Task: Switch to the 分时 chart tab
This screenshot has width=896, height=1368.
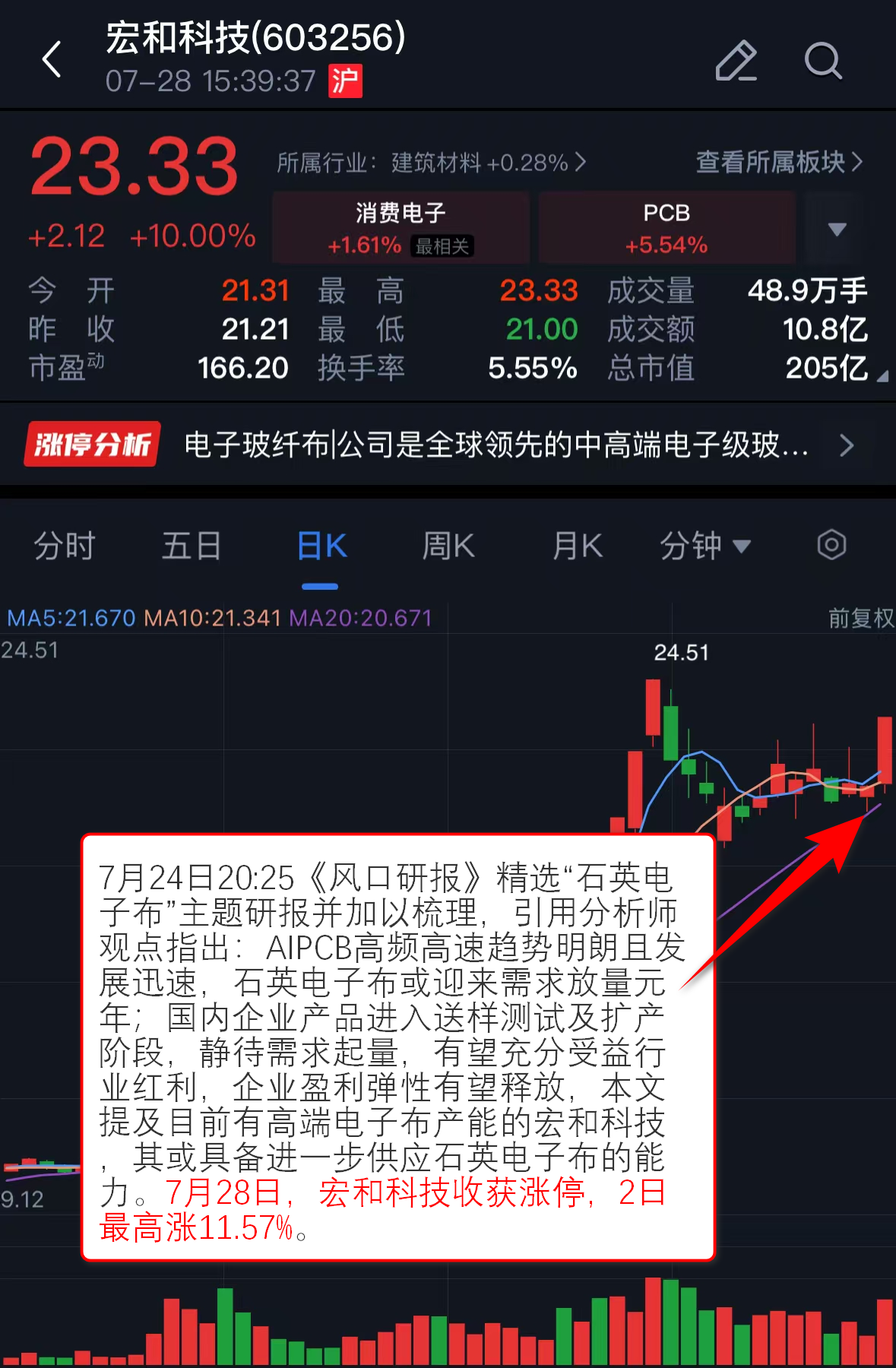Action: [x=65, y=546]
